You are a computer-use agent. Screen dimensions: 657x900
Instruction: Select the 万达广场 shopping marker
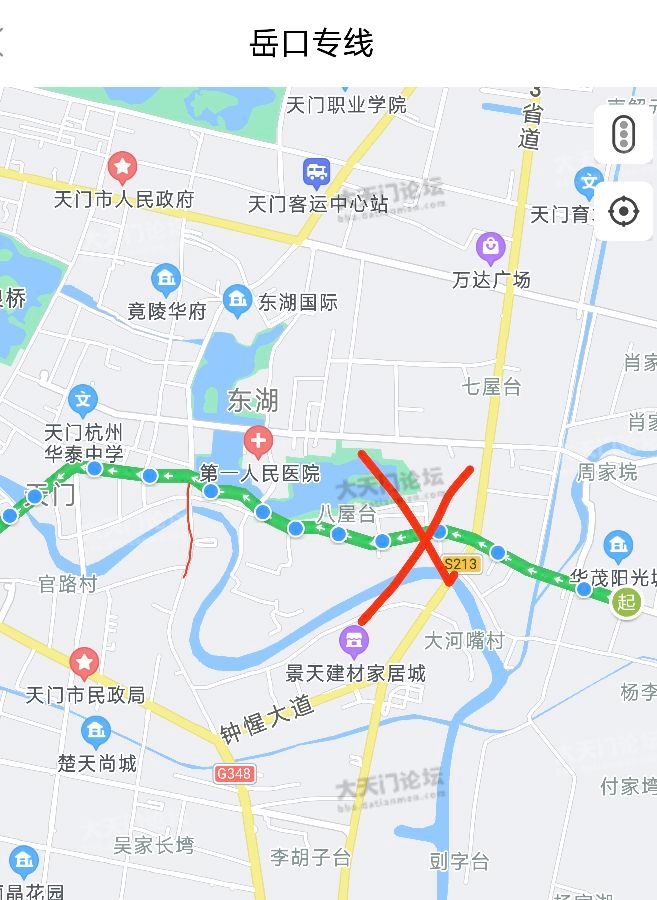490,246
